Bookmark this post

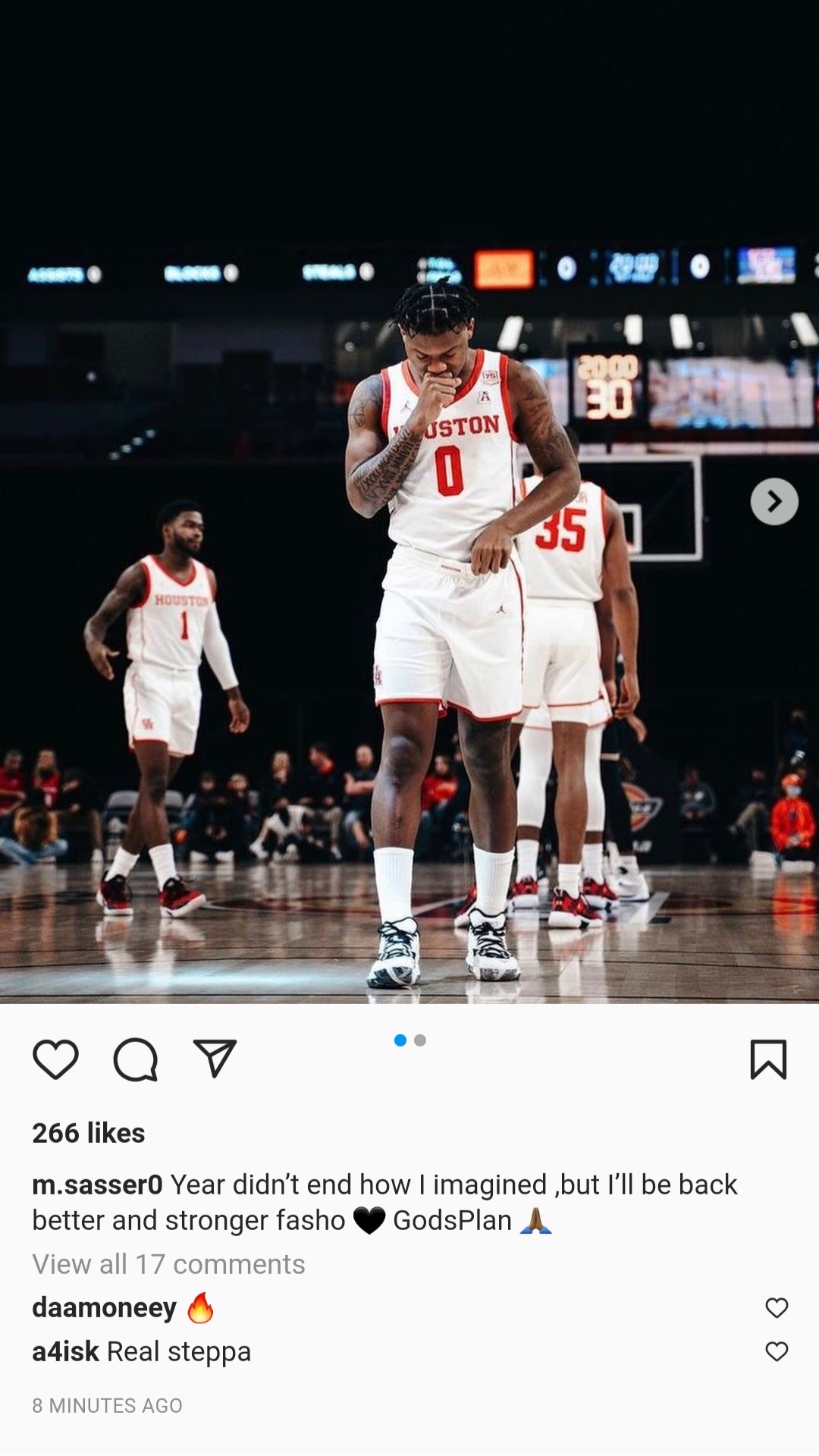click(x=768, y=1059)
